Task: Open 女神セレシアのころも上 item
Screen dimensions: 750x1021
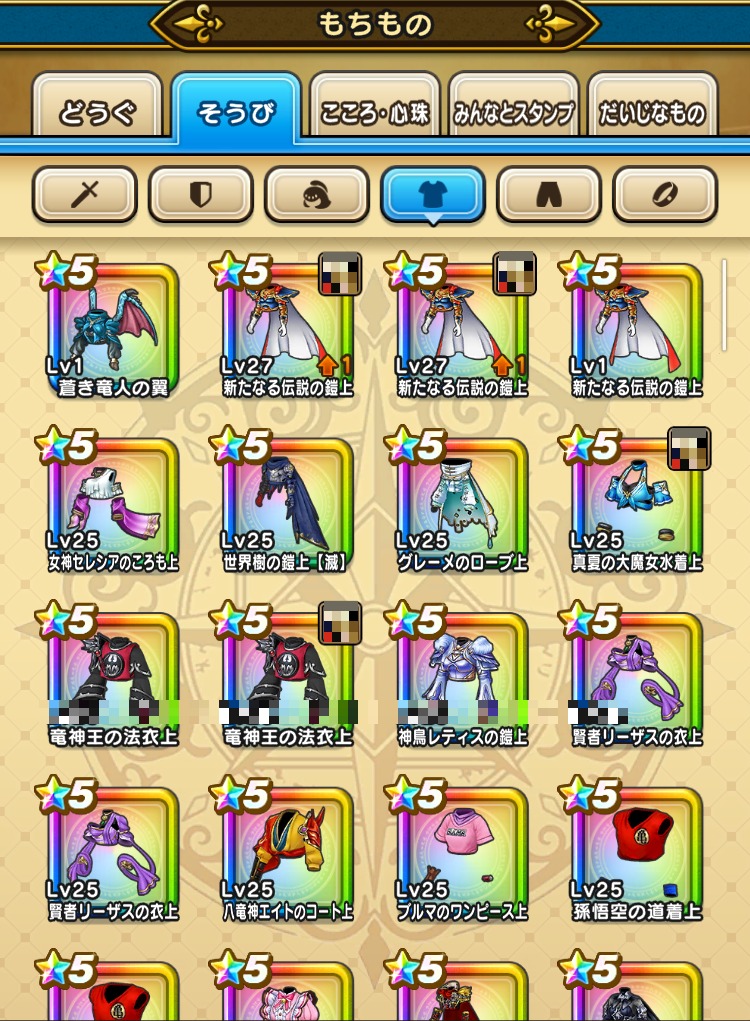Action: pyautogui.click(x=113, y=505)
